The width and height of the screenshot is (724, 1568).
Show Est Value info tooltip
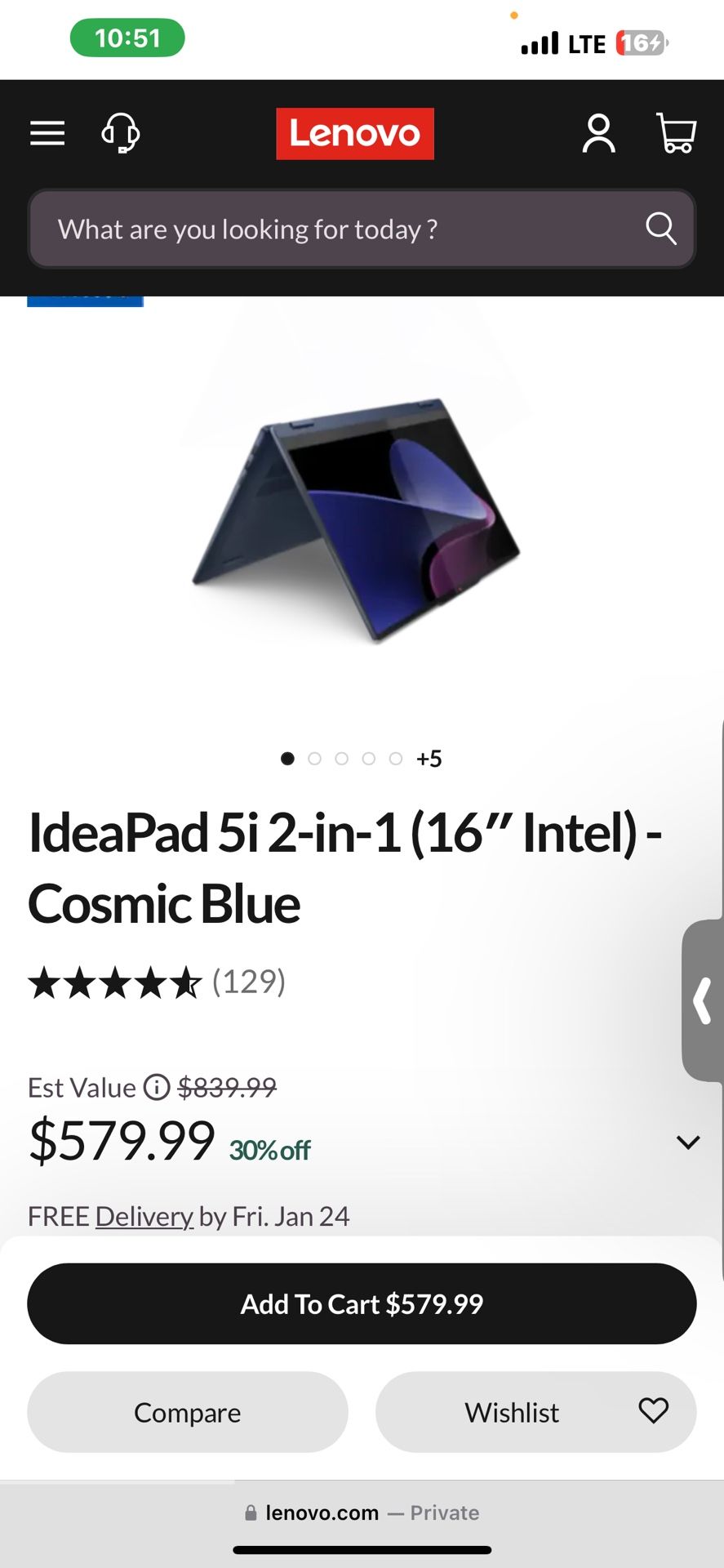(157, 1088)
